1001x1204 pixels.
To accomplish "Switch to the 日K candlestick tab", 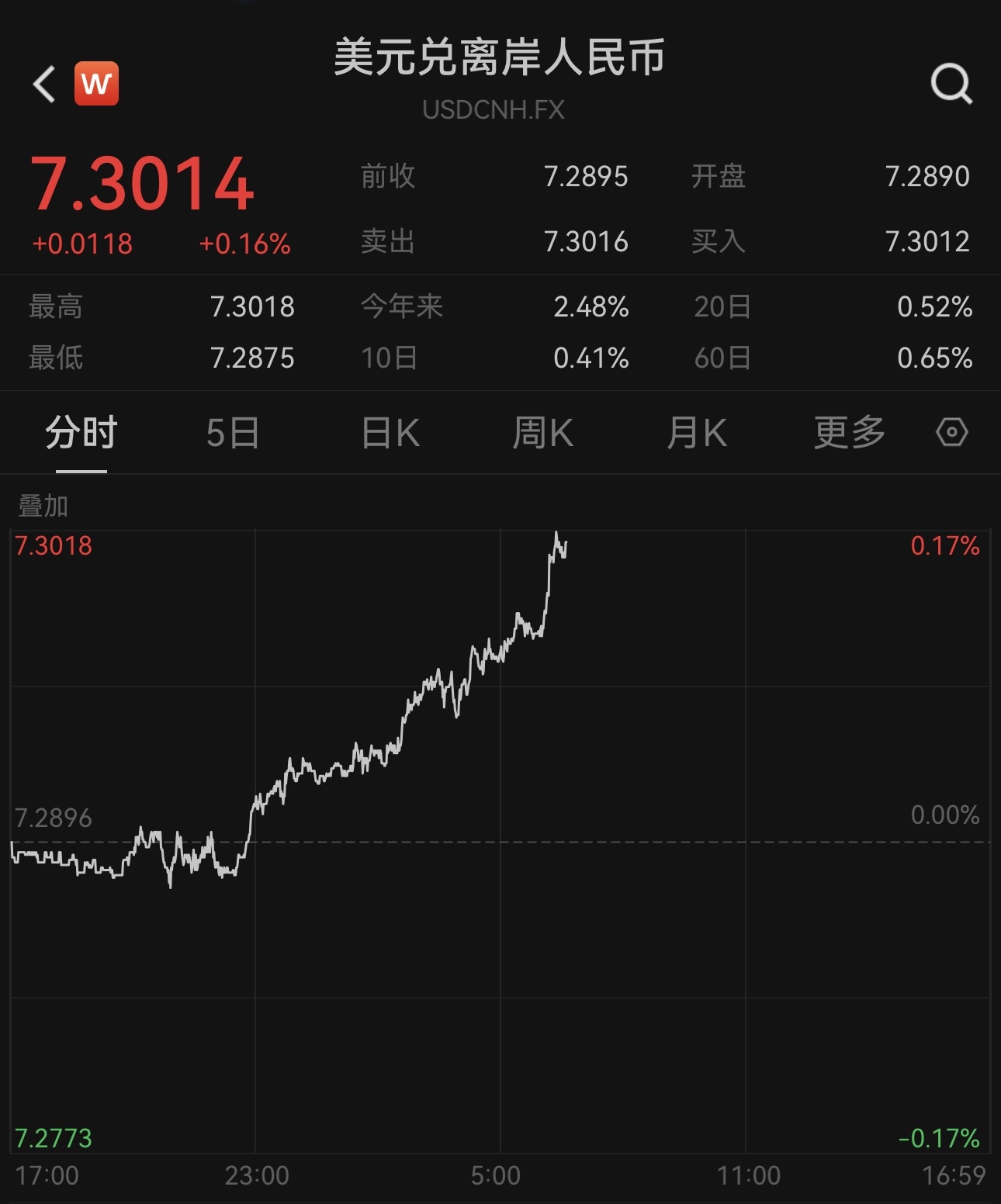I will coord(390,433).
